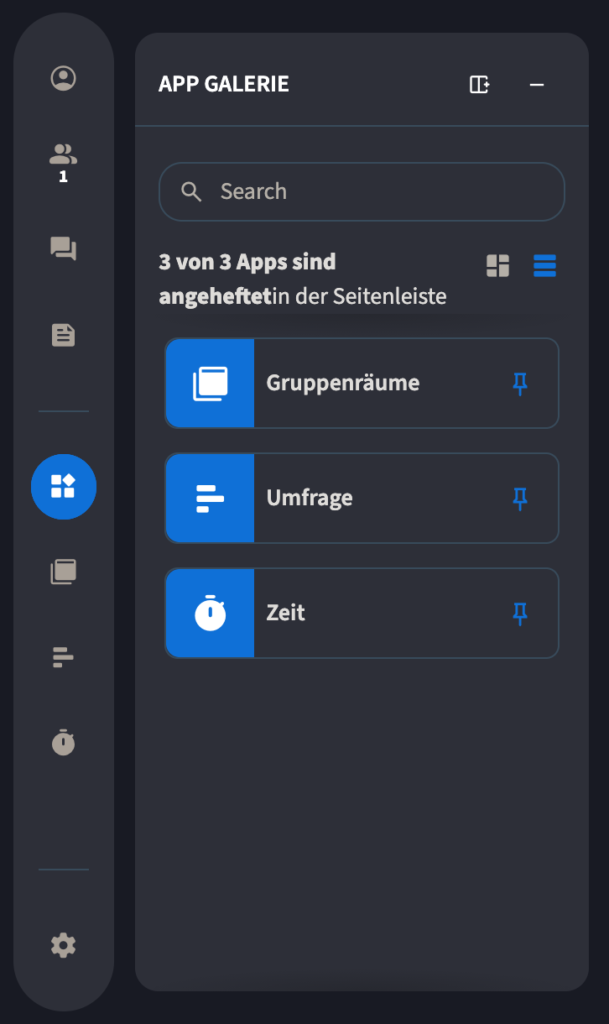Unpin Umfrage from the sidebar
This screenshot has height=1024, width=609.
520,498
